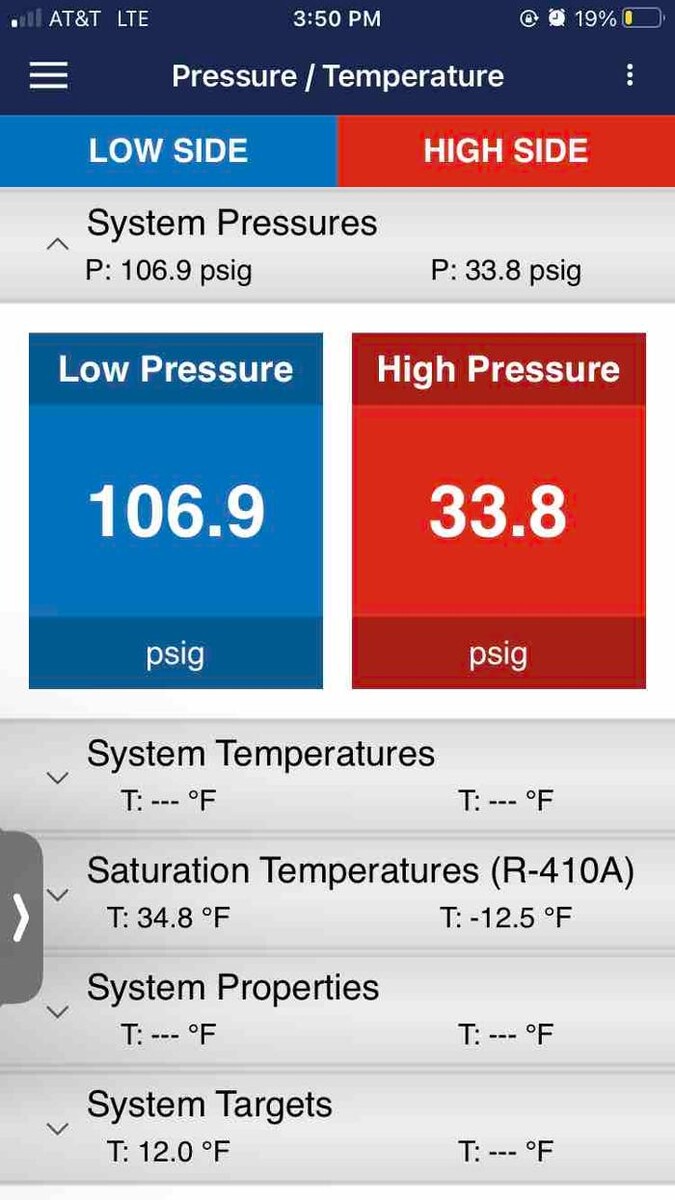This screenshot has height=1200, width=675.
Task: Open the three-dot overflow menu
Action: tap(629, 76)
